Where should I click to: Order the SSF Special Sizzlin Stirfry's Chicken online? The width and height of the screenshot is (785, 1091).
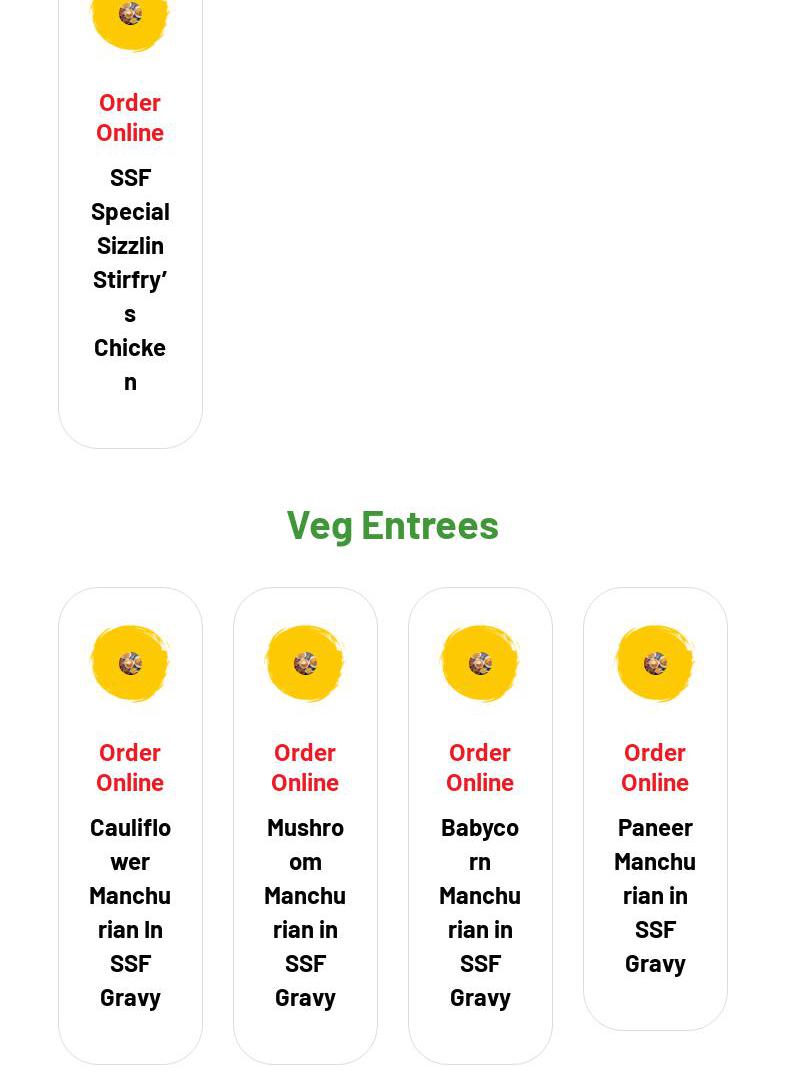130,117
